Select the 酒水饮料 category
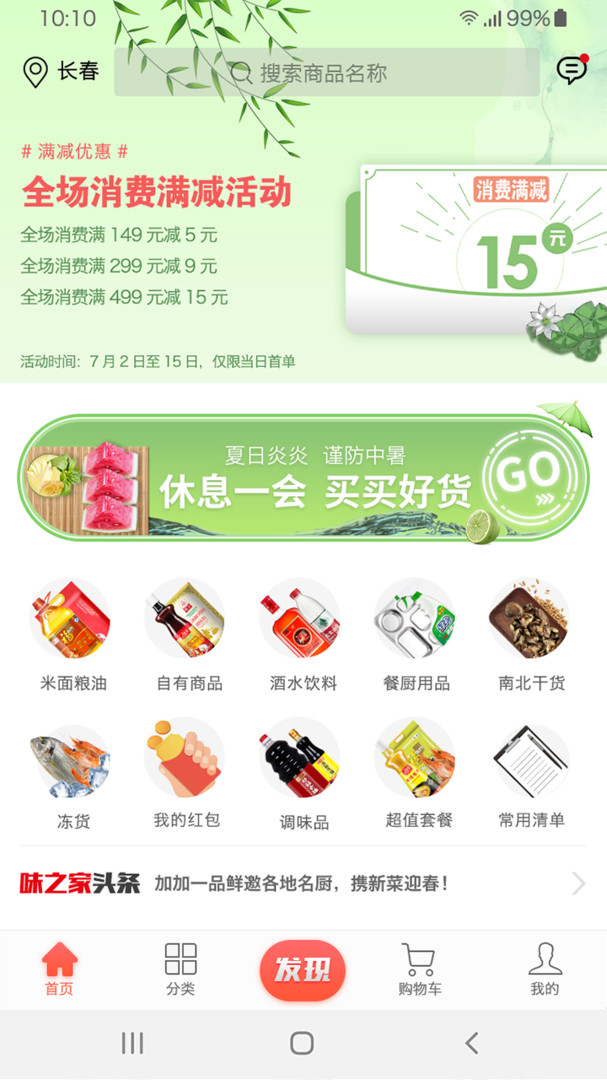 [x=303, y=635]
